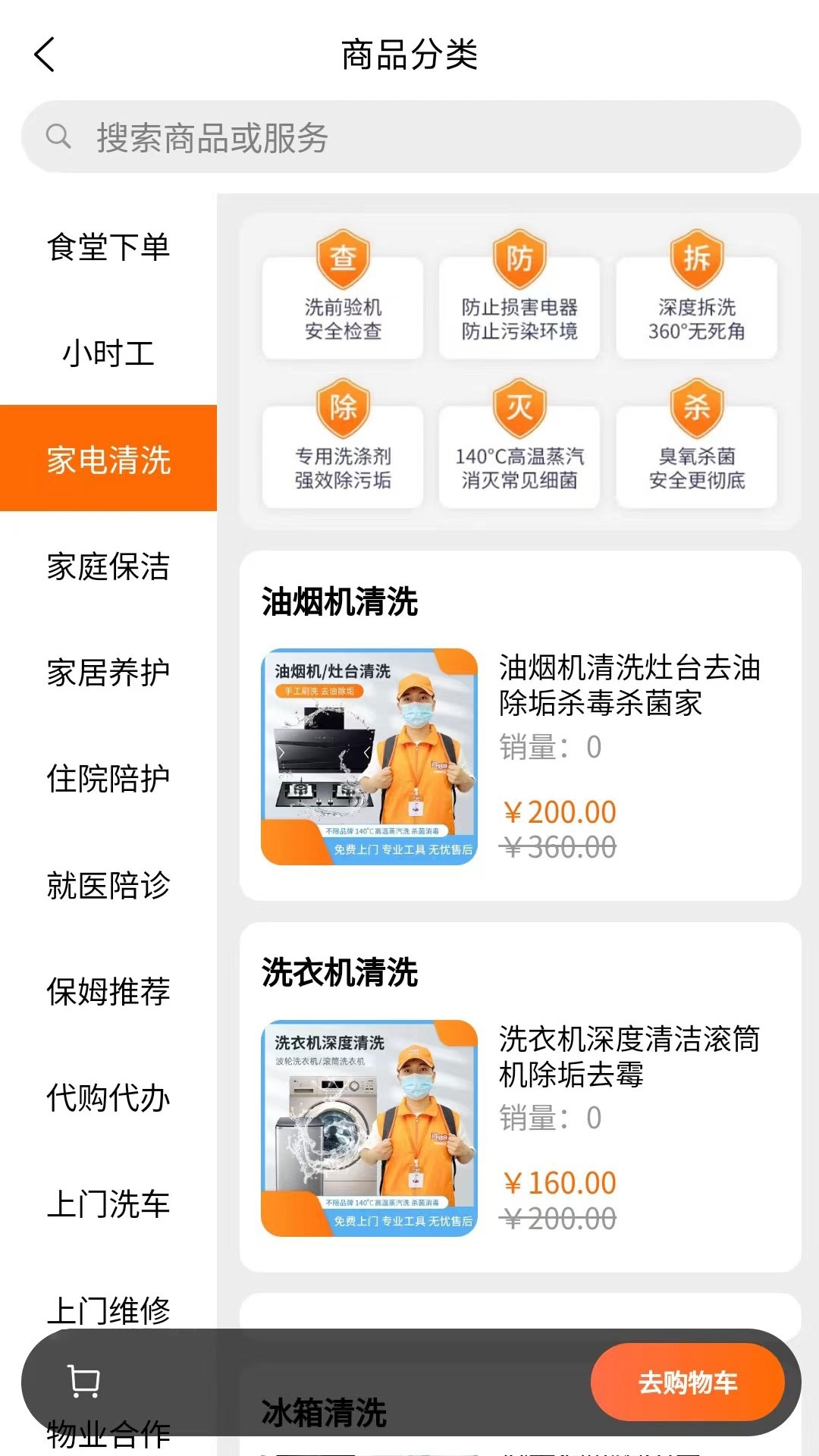Image resolution: width=819 pixels, height=1456 pixels.
Task: Switch to the 食堂下单 category
Action: tap(108, 247)
